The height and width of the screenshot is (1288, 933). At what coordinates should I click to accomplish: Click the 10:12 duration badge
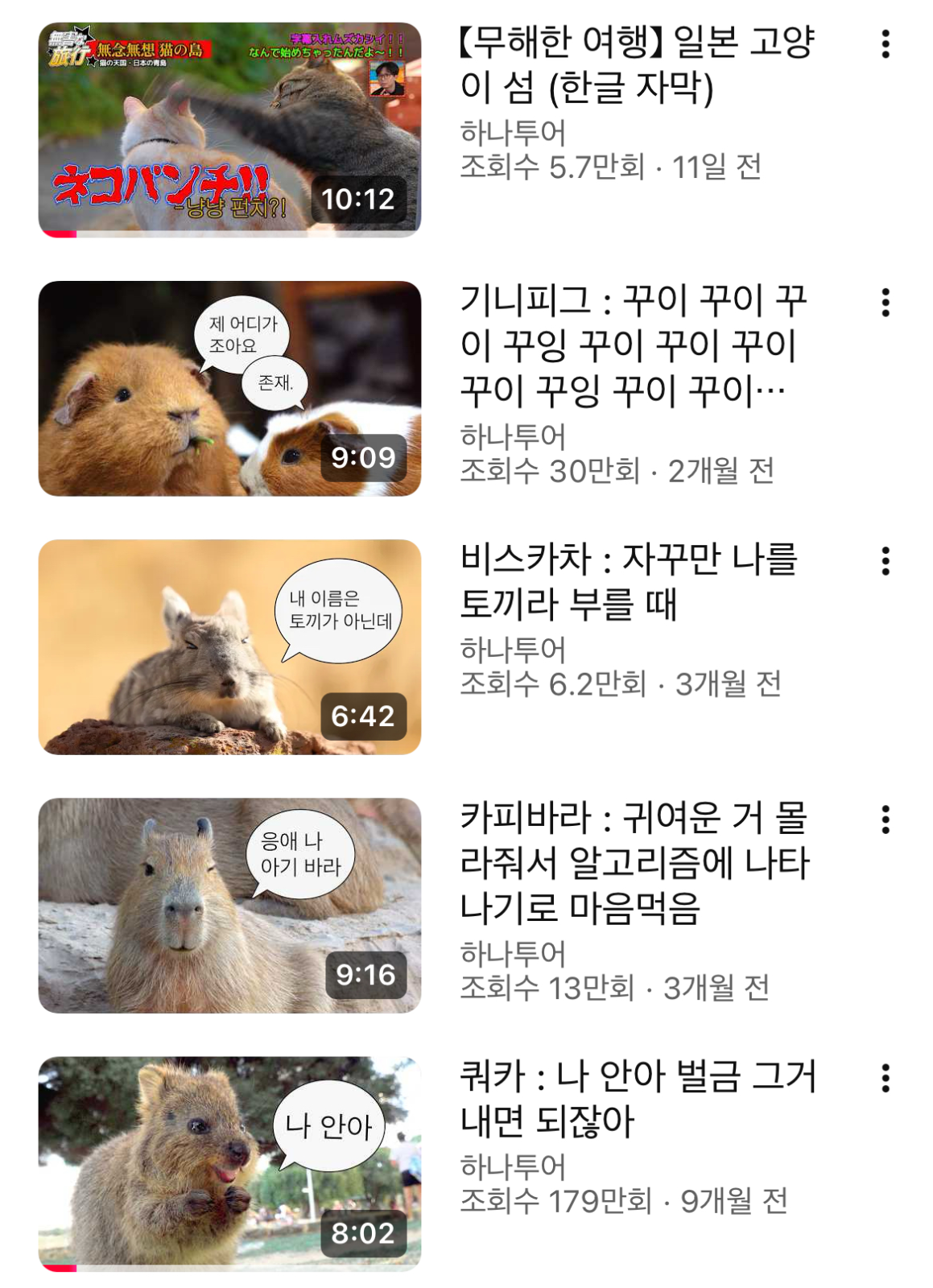click(359, 197)
